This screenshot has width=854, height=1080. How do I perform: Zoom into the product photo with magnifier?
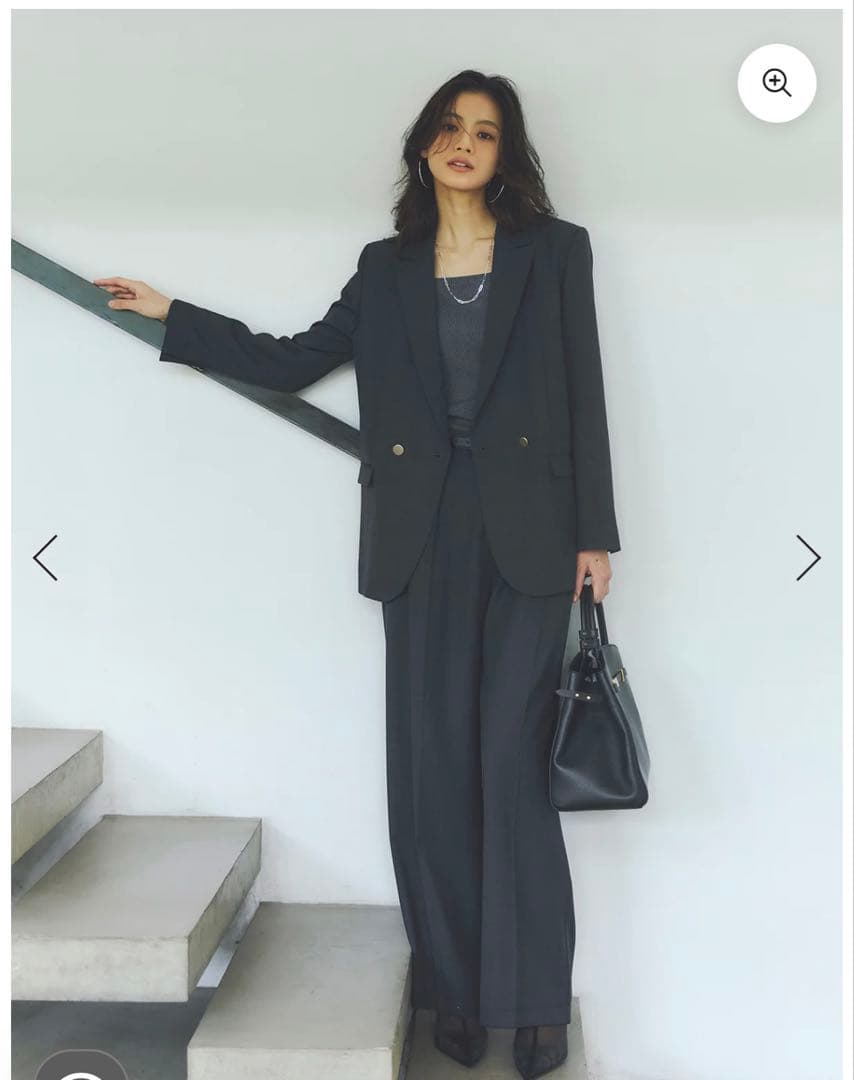[x=776, y=83]
